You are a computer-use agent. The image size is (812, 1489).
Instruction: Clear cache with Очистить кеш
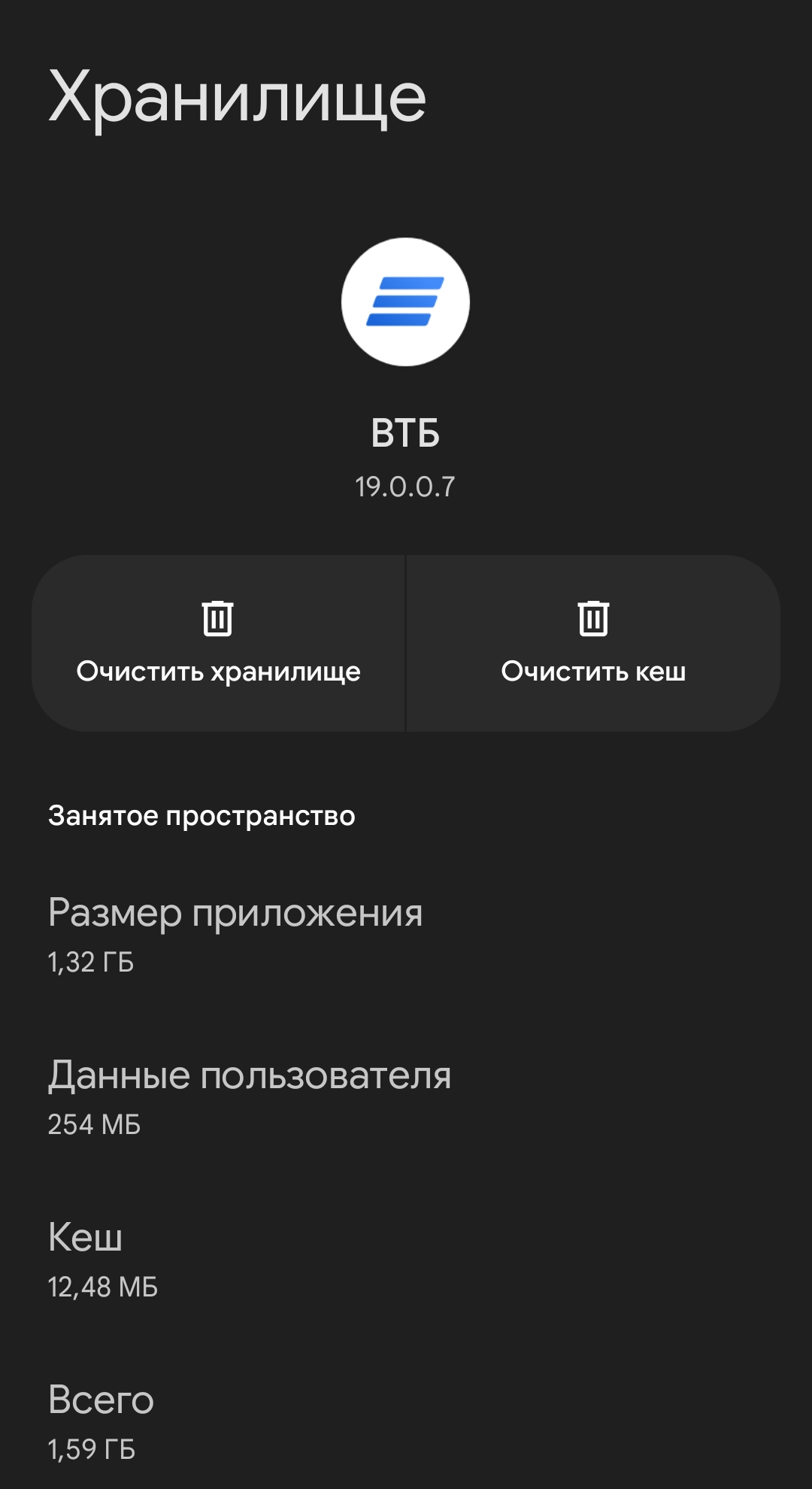click(593, 644)
